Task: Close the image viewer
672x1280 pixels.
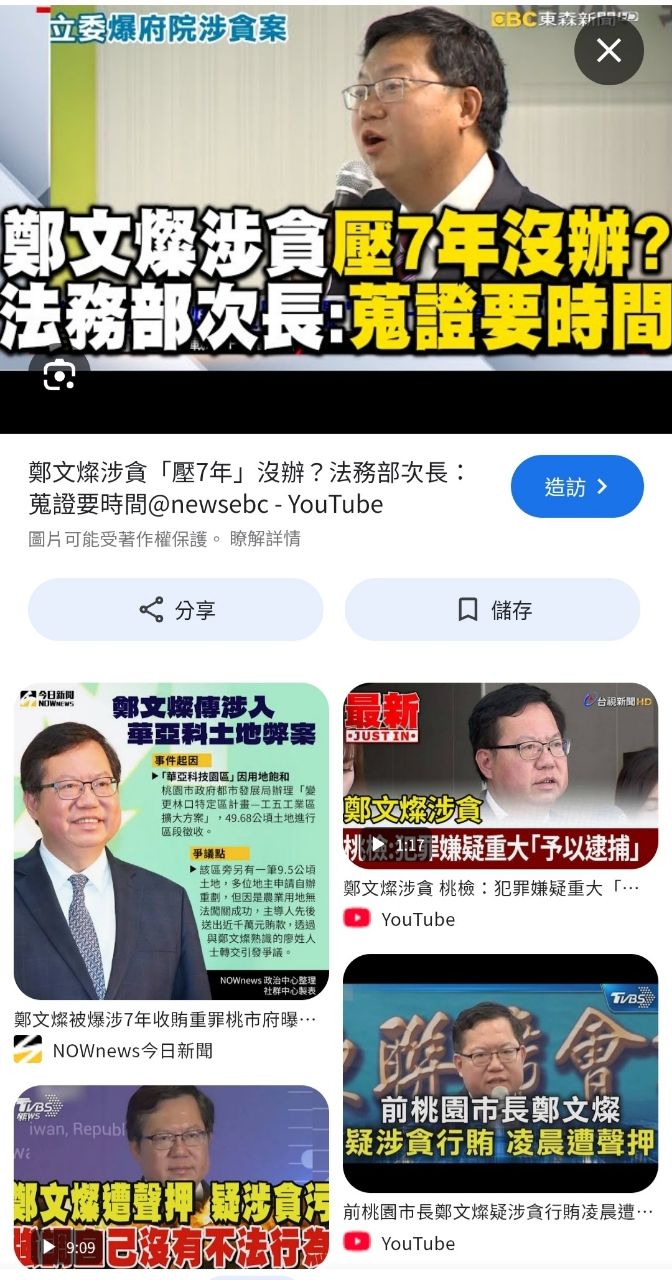Action: click(608, 51)
